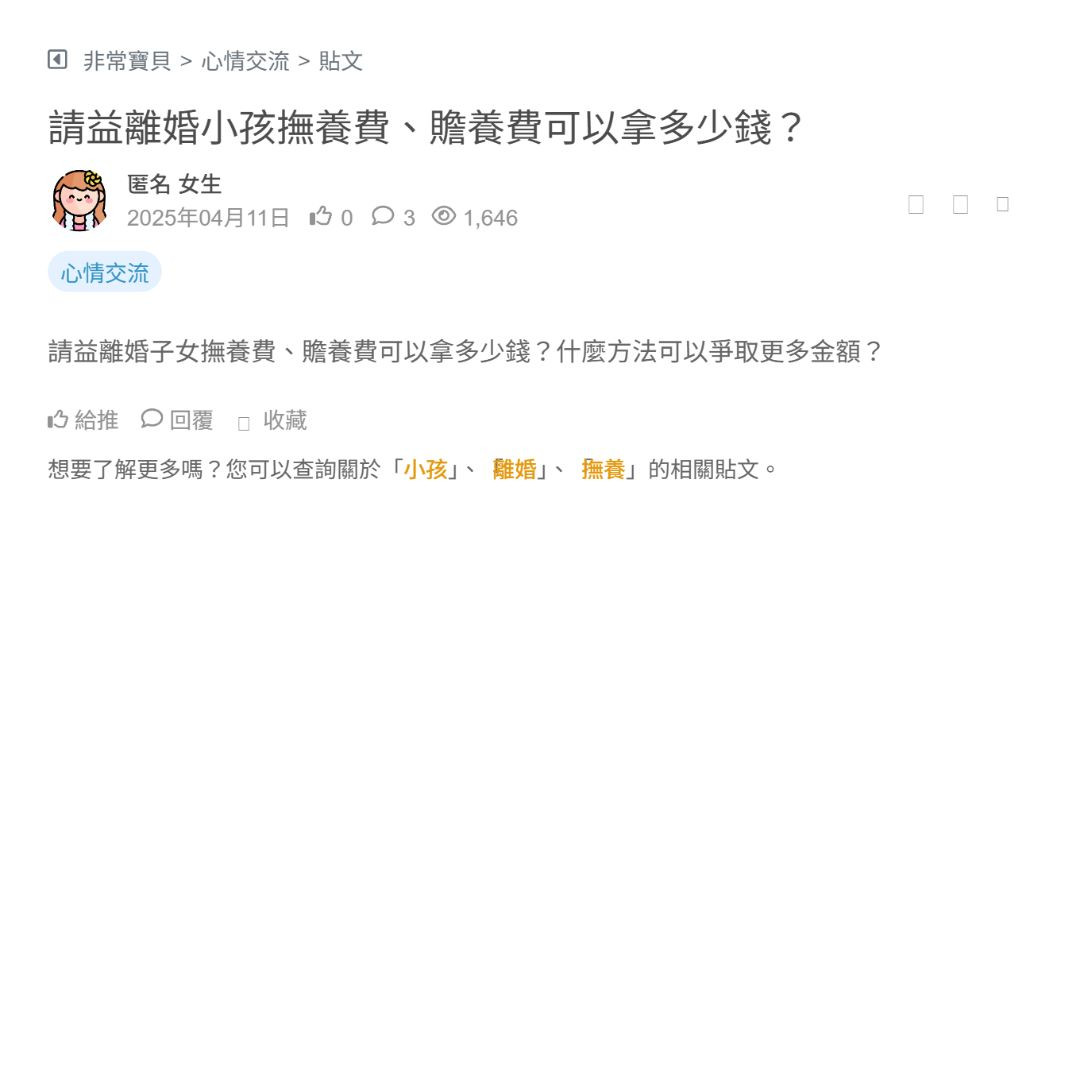
Task: Open related posts about 小孩
Action: click(425, 469)
